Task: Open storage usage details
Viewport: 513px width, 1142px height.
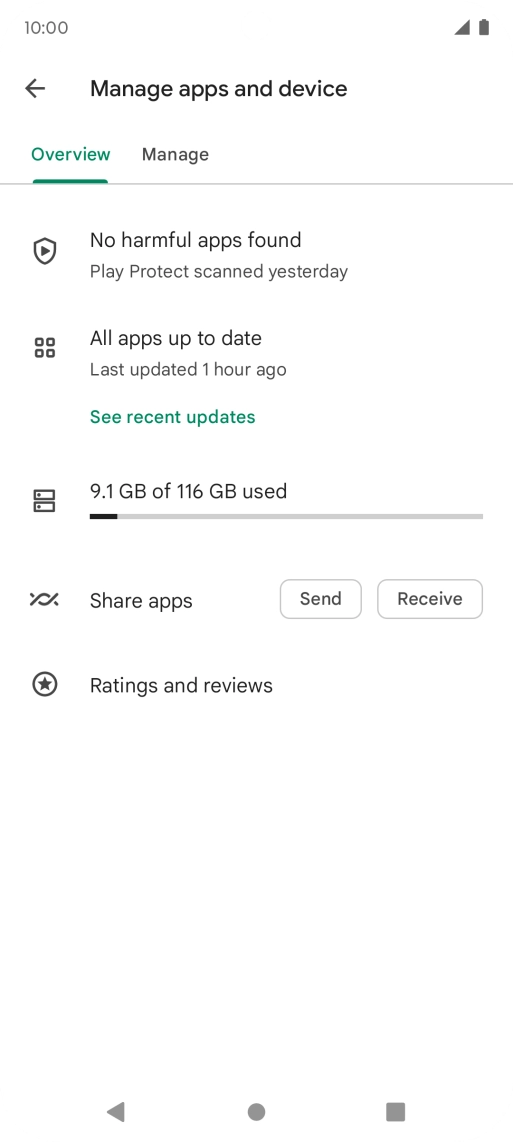Action: click(256, 501)
